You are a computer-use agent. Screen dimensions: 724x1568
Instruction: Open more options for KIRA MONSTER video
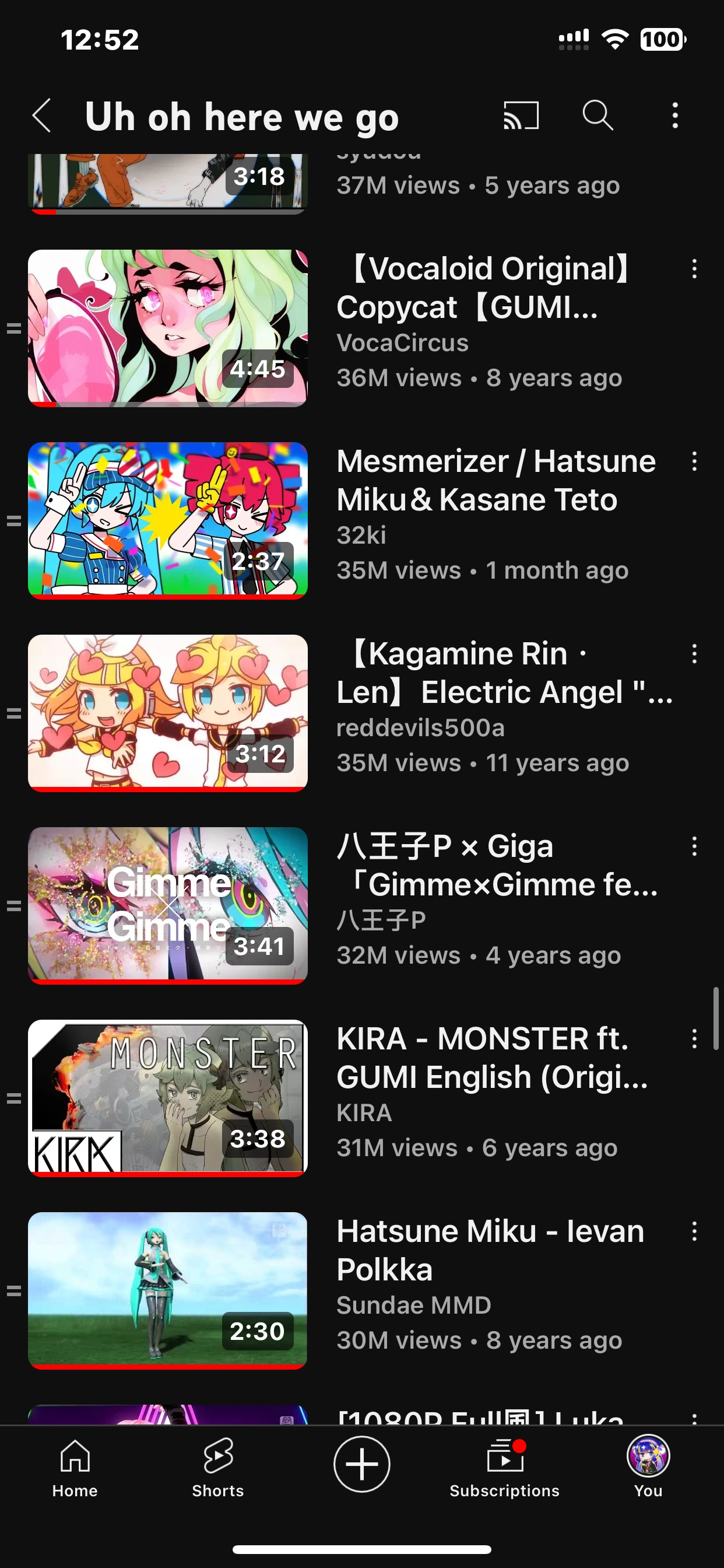[694, 1038]
